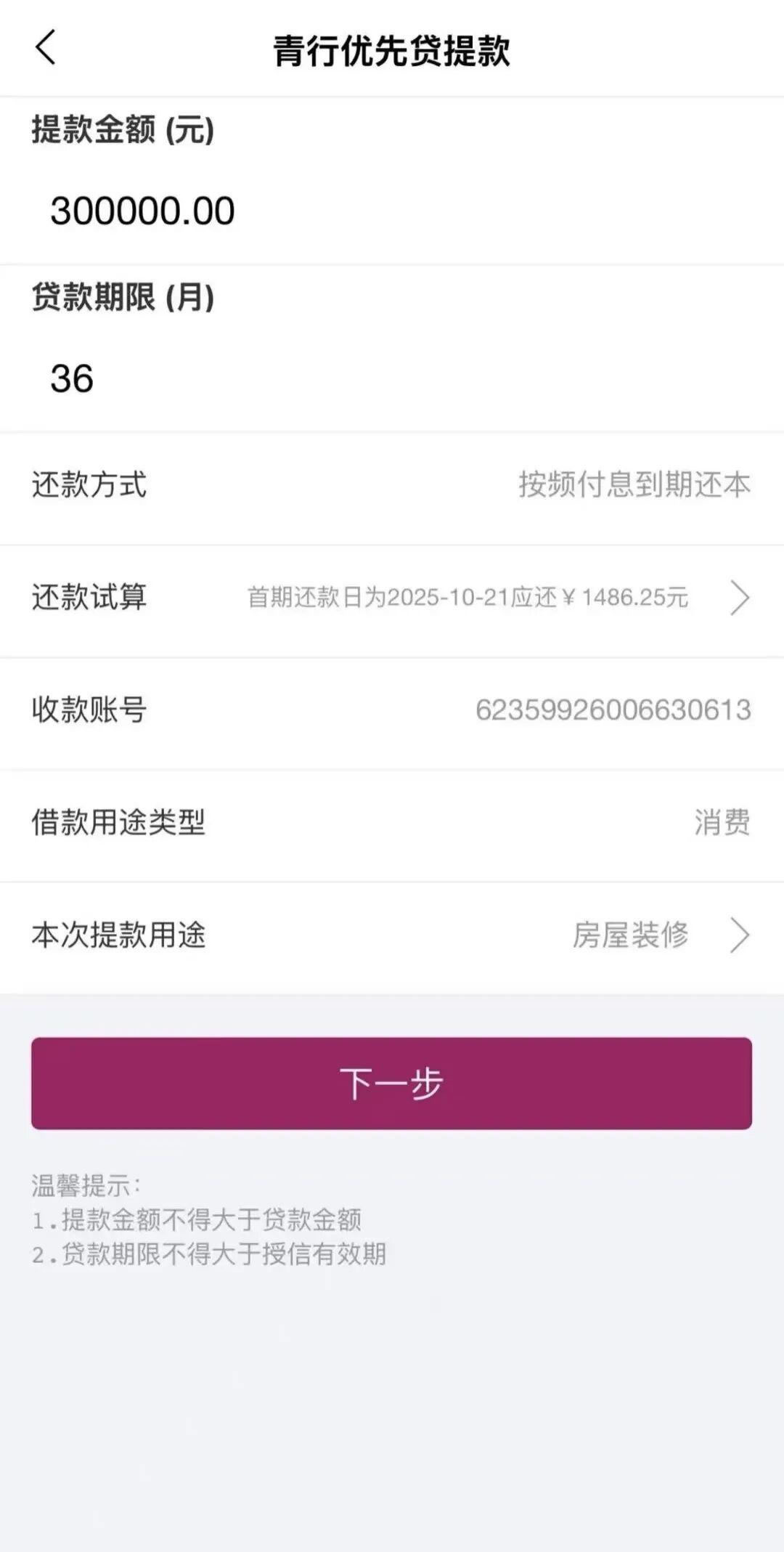This screenshot has height=1552, width=784.
Task: Go back from the 青行优先贷提款 page
Action: click(x=46, y=49)
